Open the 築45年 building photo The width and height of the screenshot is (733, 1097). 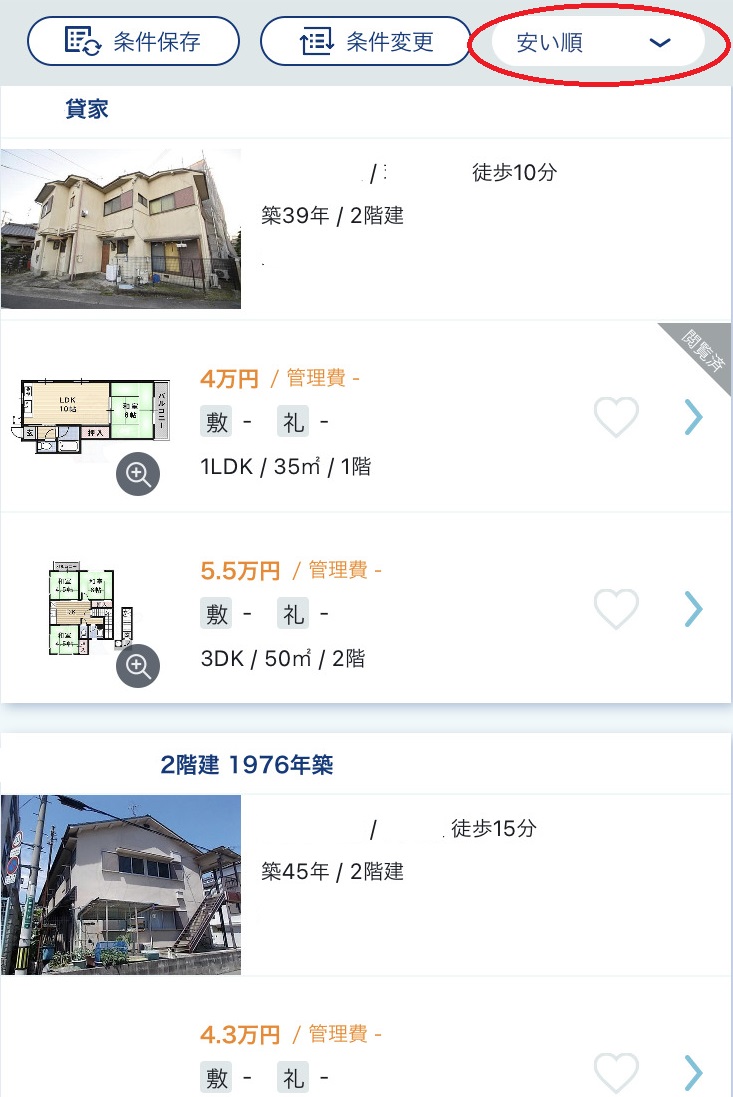point(121,885)
